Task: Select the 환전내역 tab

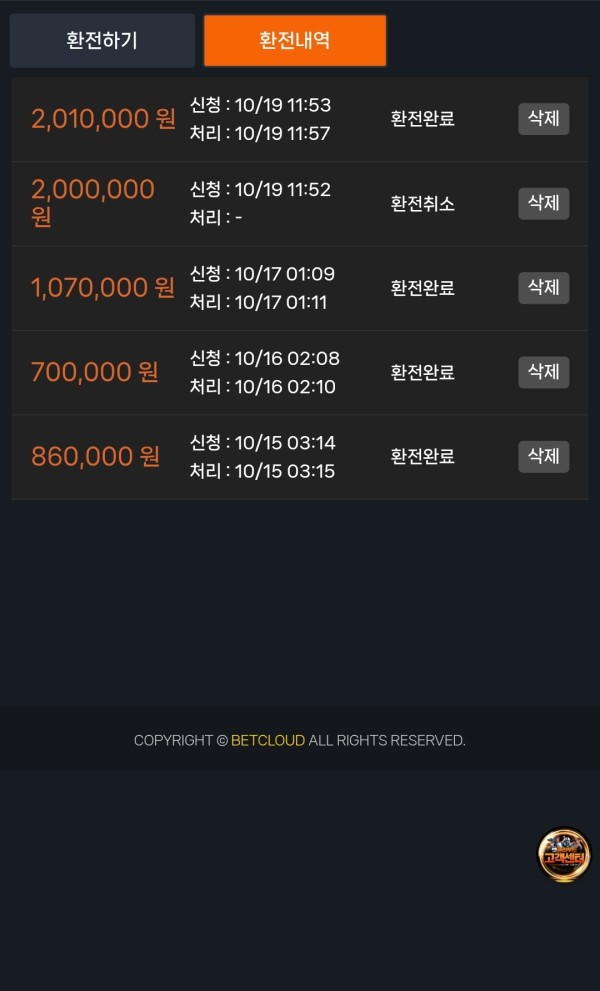Action: 295,41
